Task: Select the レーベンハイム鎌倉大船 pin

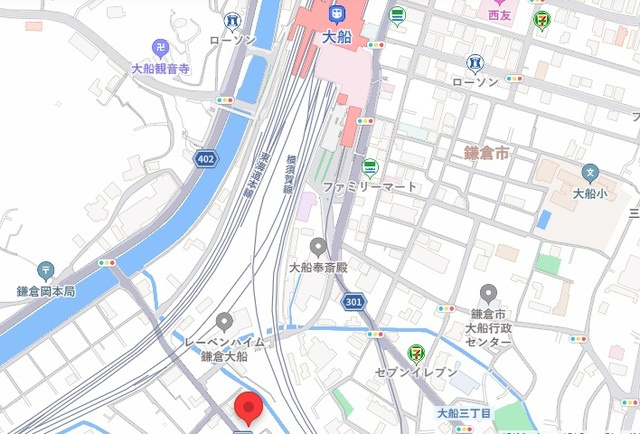Action: (224, 322)
